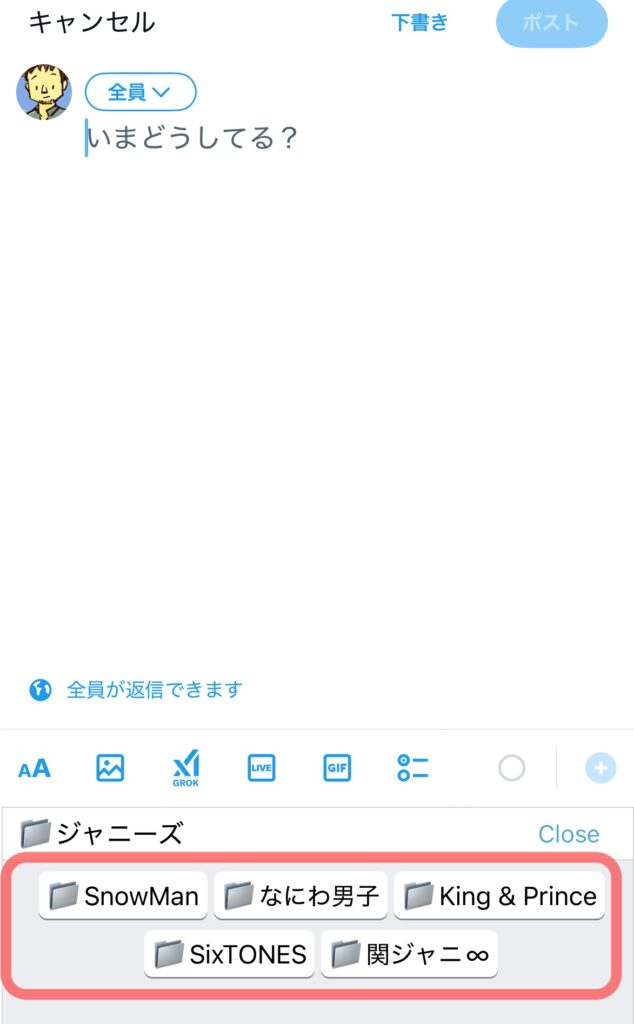
Task: Select the なにわ男子 folder
Action: [x=300, y=896]
